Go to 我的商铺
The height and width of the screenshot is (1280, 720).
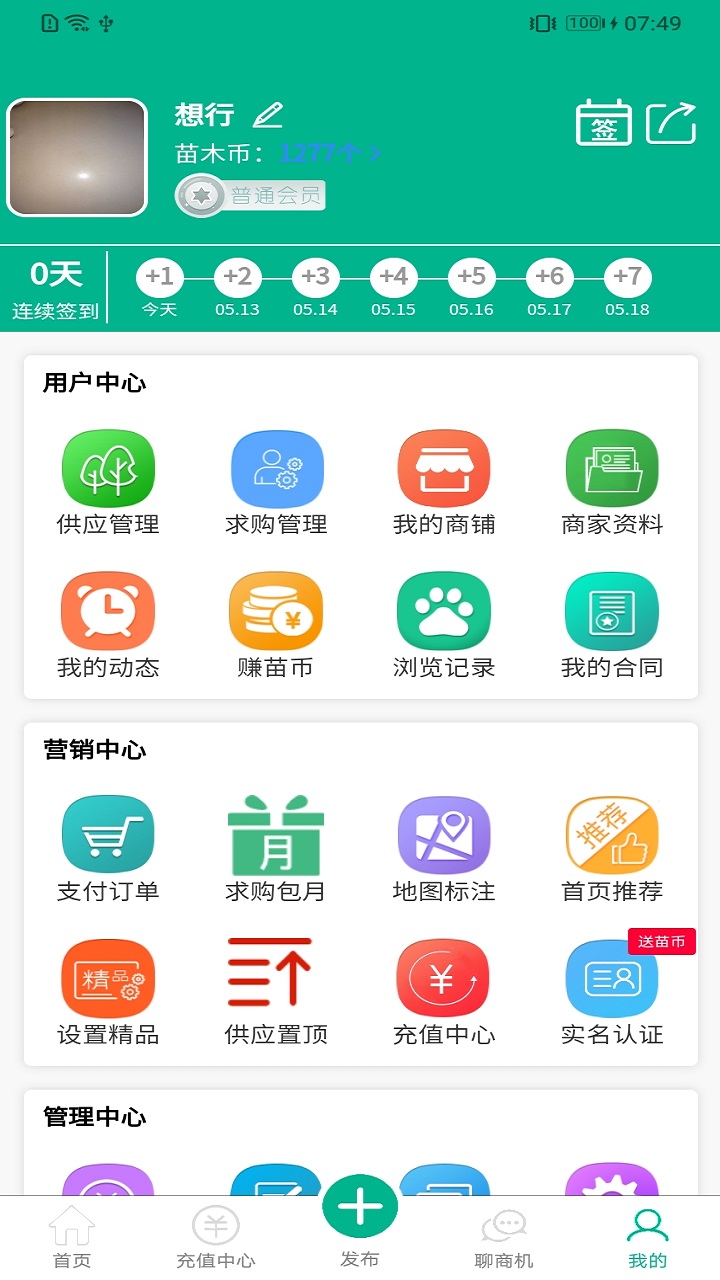tap(444, 482)
